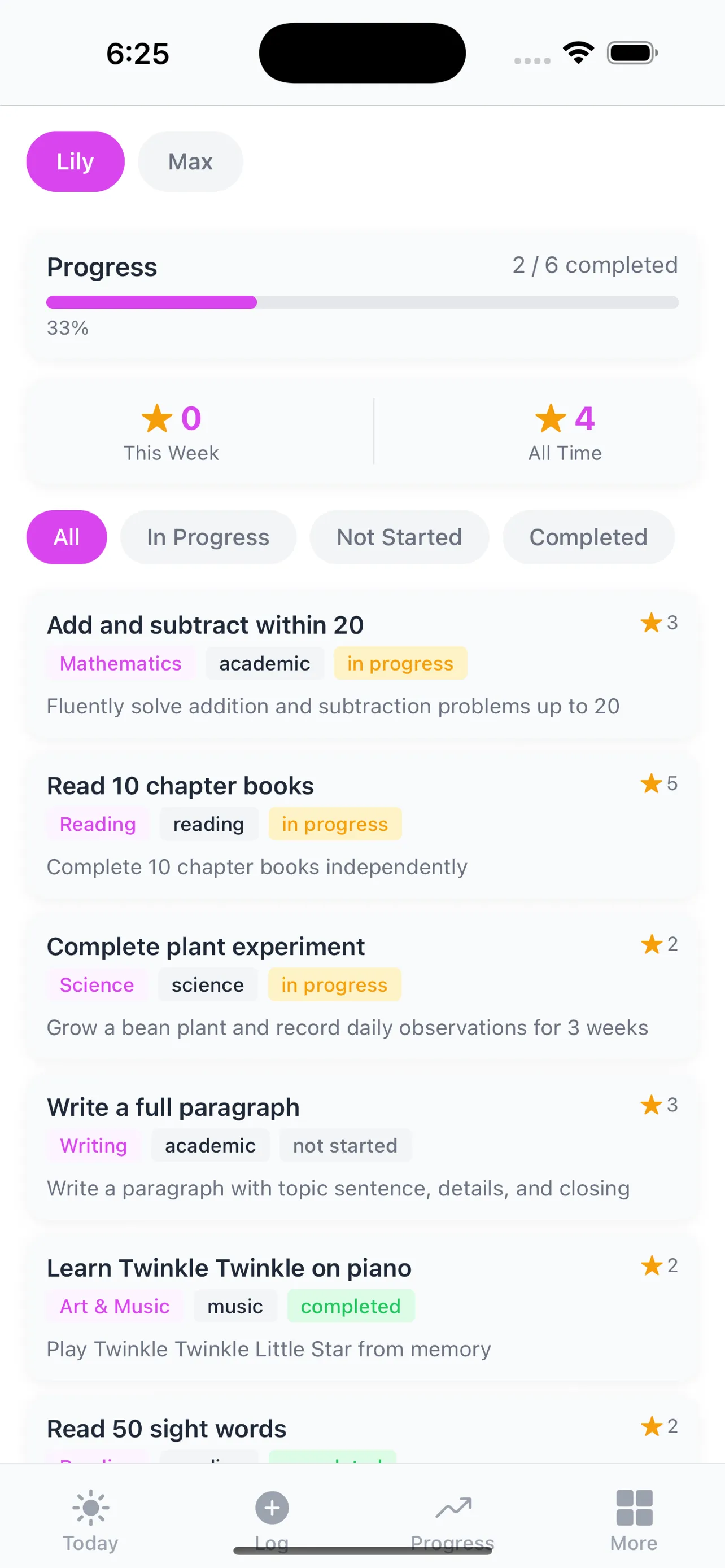Tap the Science category tag
The width and height of the screenshot is (725, 1568).
click(97, 984)
